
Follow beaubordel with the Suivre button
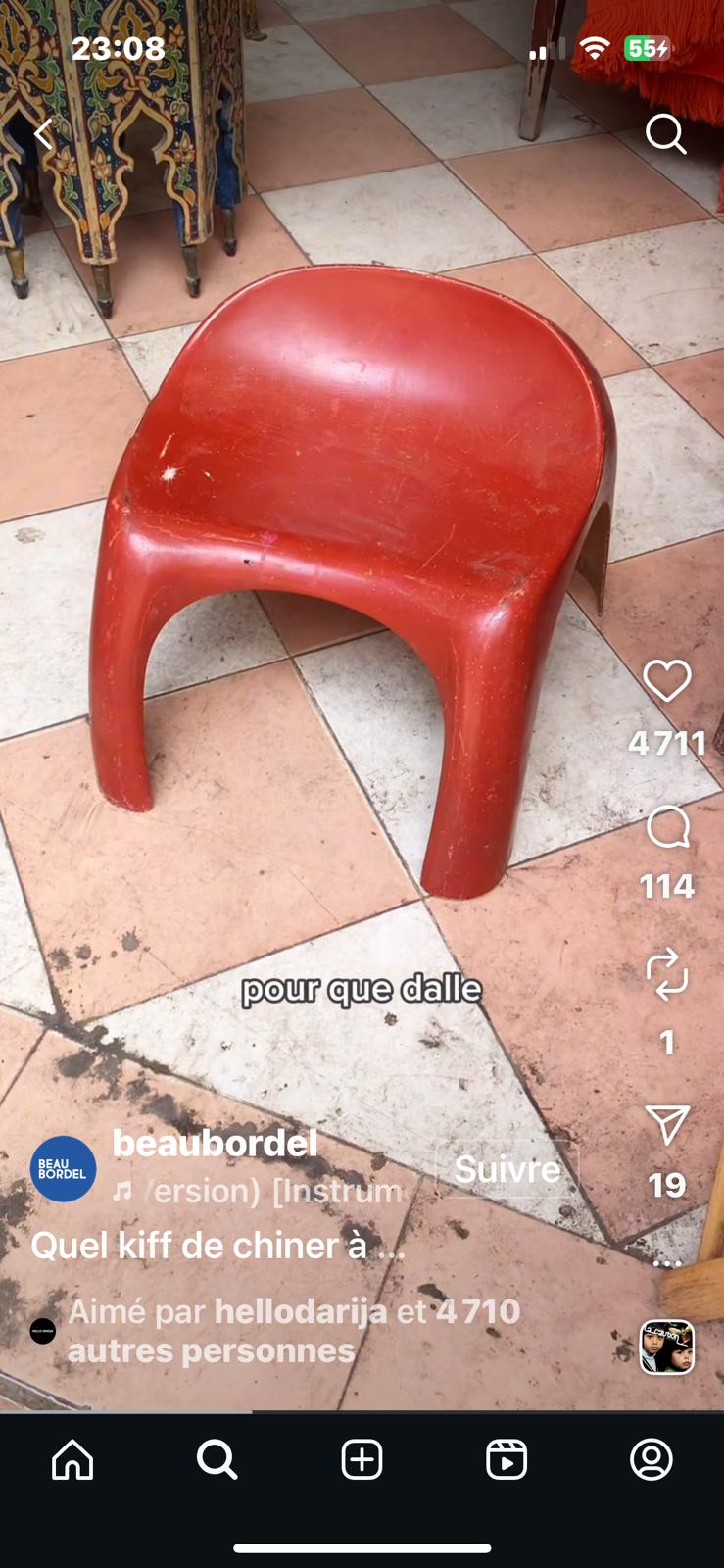507,1169
